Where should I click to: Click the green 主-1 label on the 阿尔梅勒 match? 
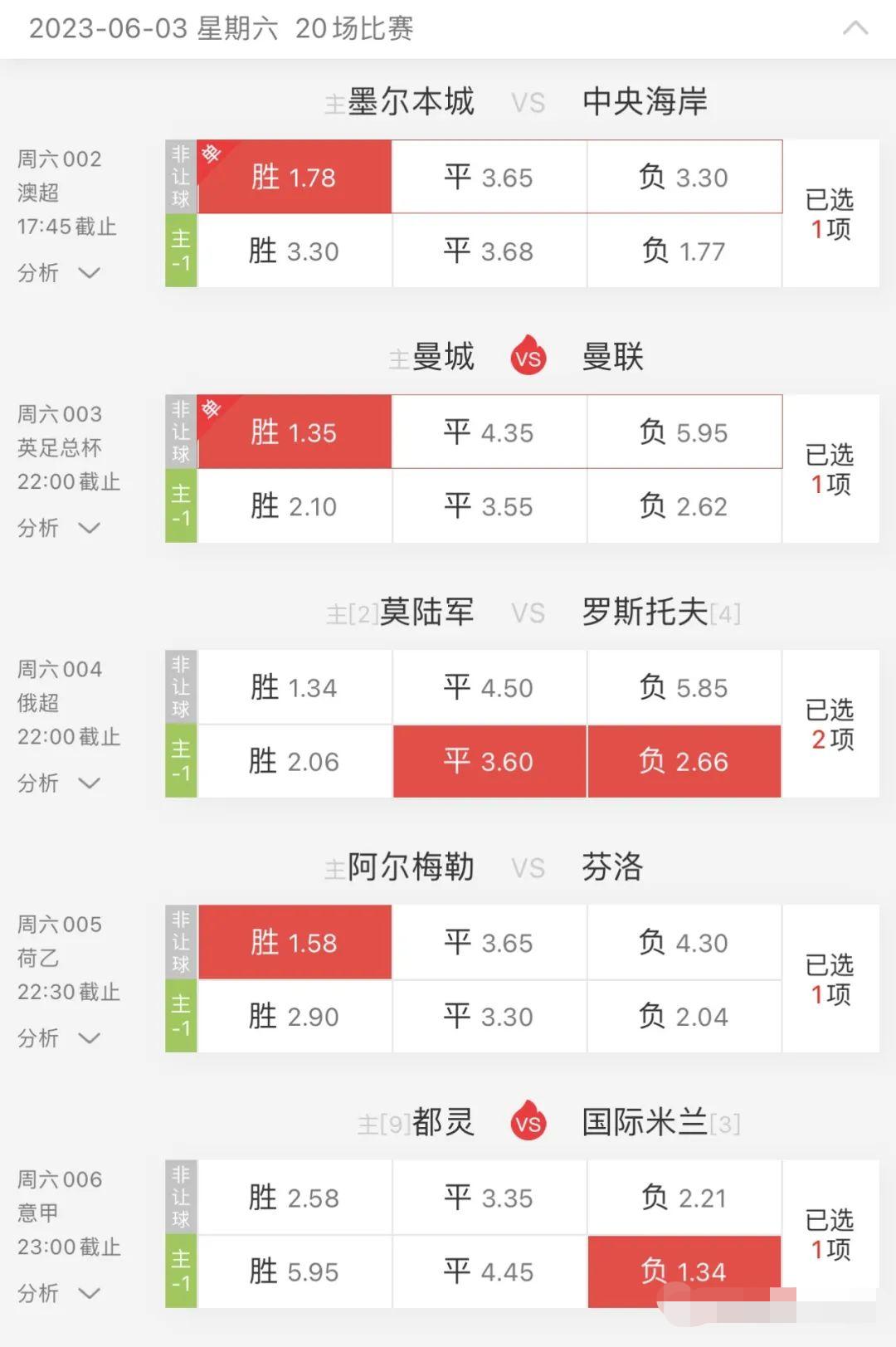coord(180,1016)
